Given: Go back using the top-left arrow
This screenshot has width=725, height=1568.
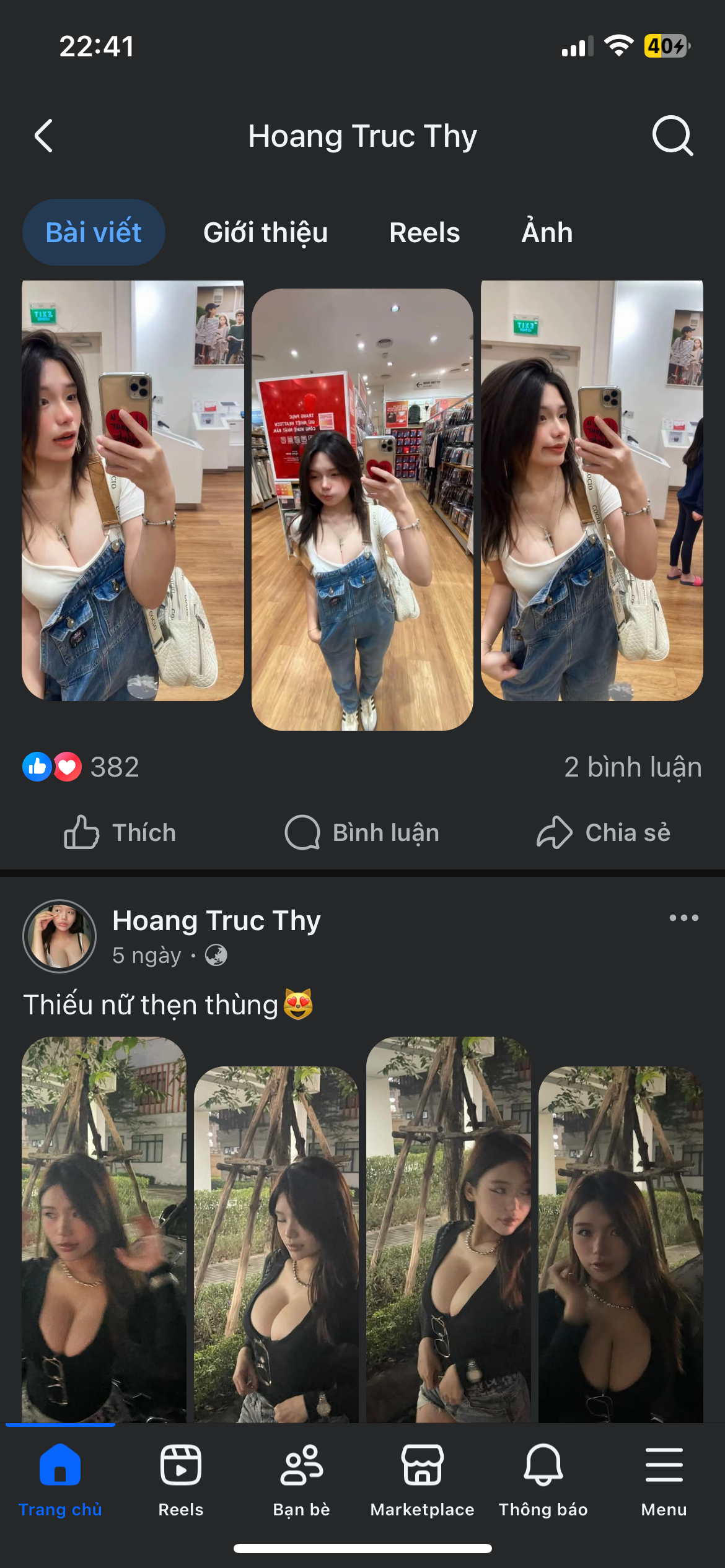Looking at the screenshot, I should (43, 136).
